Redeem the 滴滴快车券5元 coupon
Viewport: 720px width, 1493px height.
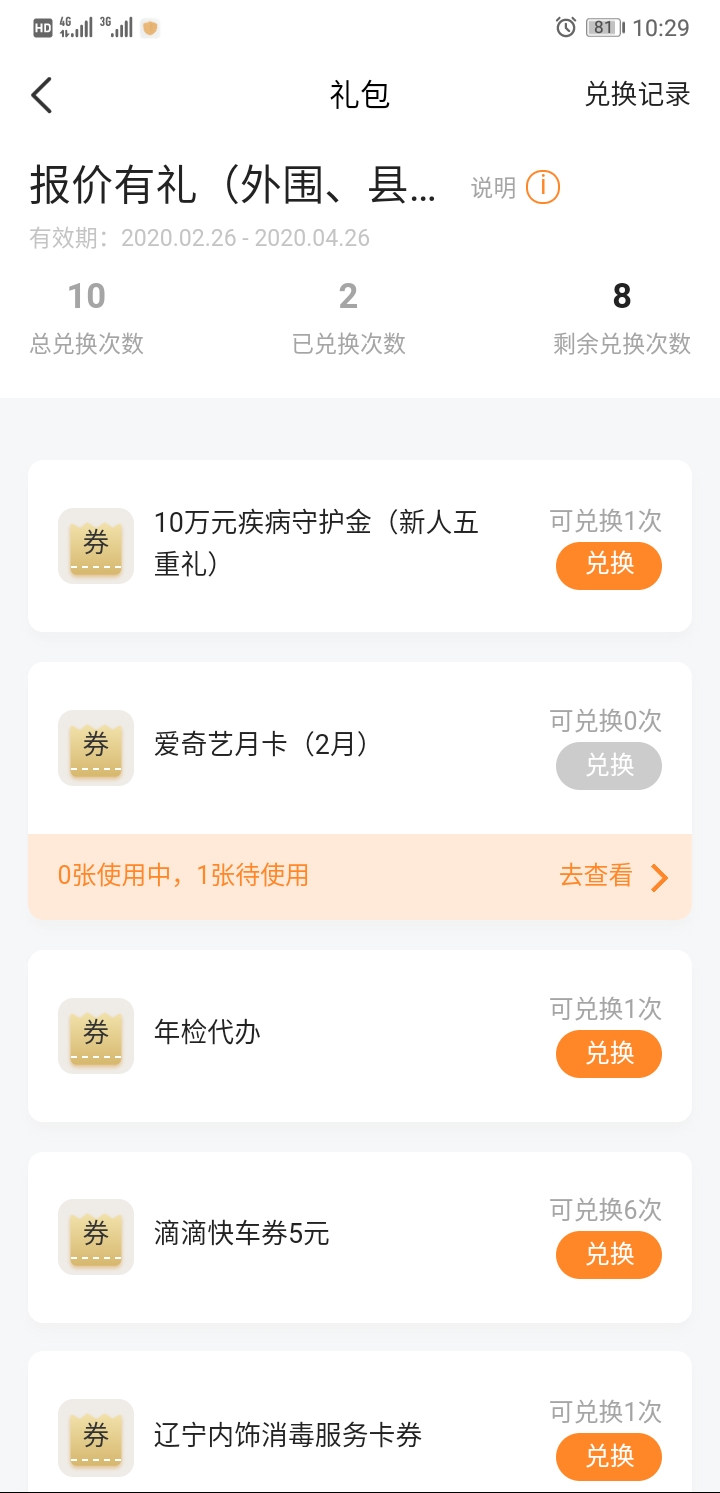click(x=608, y=1255)
